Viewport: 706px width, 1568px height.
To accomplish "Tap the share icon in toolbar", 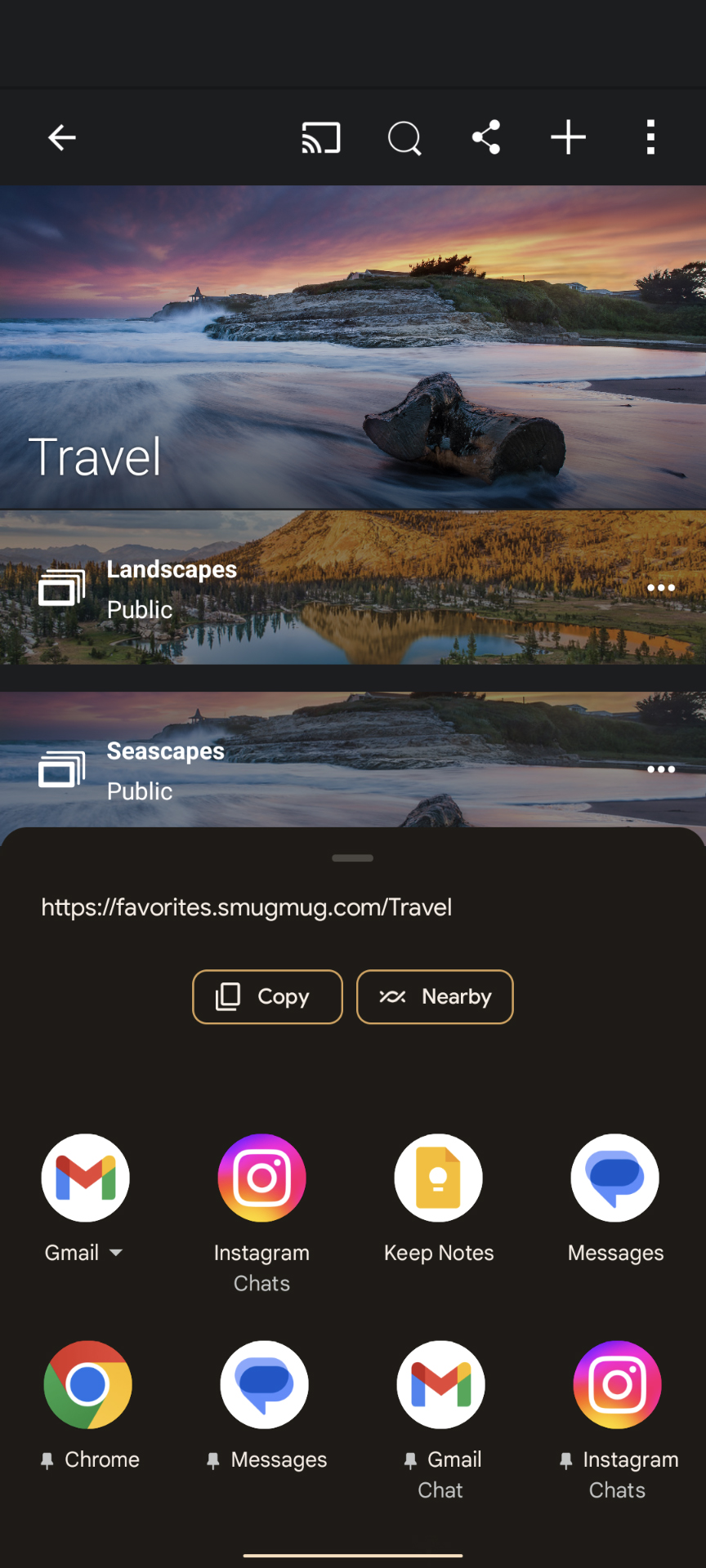I will [486, 137].
